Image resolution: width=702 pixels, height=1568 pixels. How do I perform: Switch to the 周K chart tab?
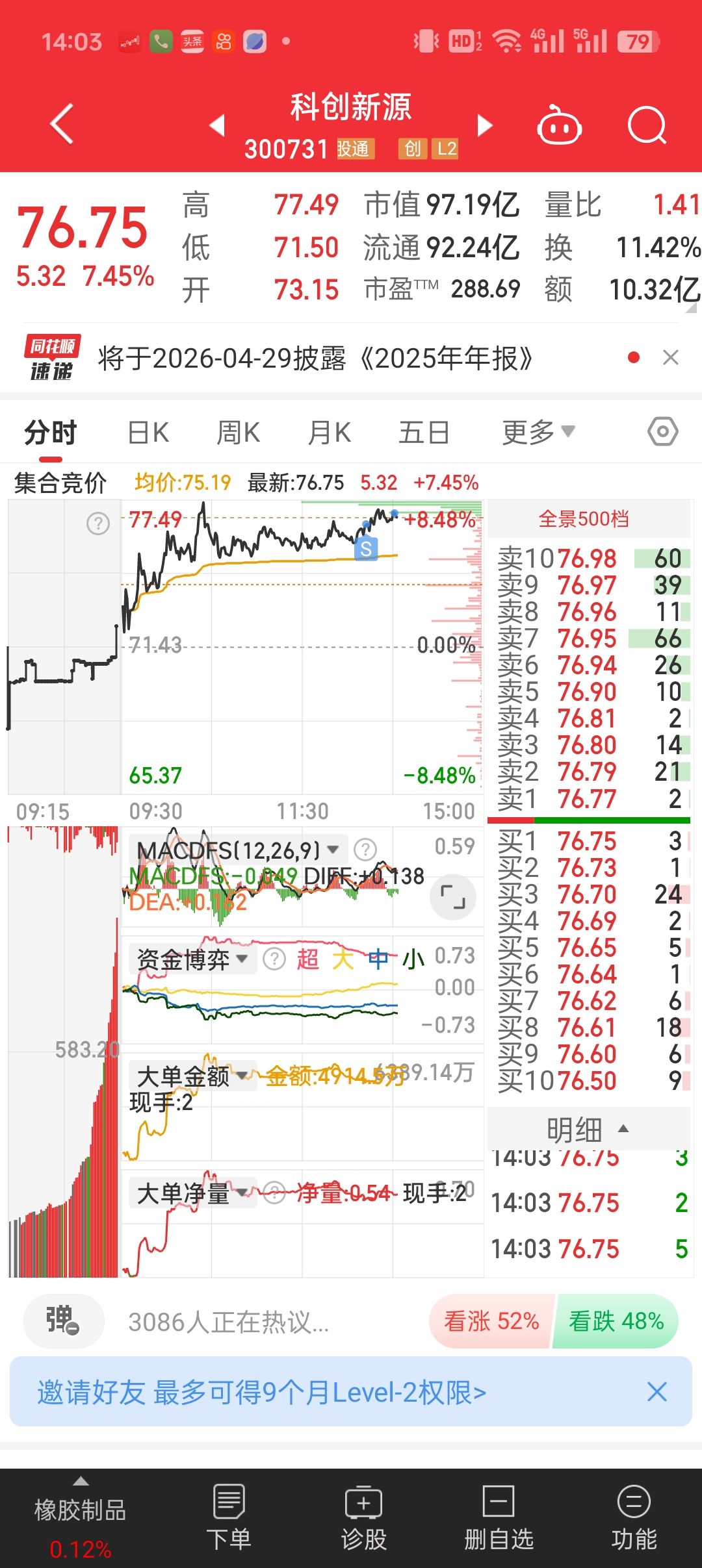(238, 433)
